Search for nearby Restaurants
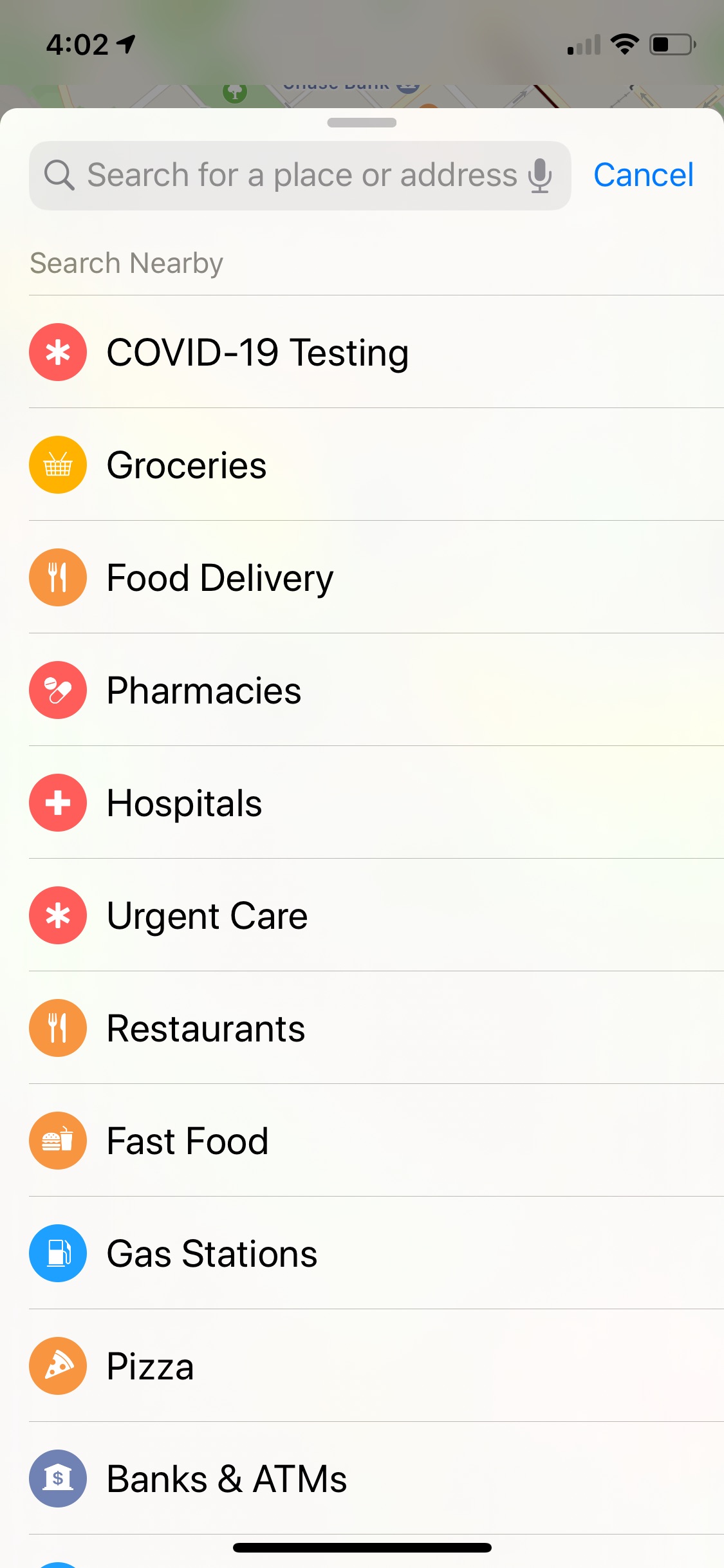This screenshot has width=724, height=1568. 206,1028
